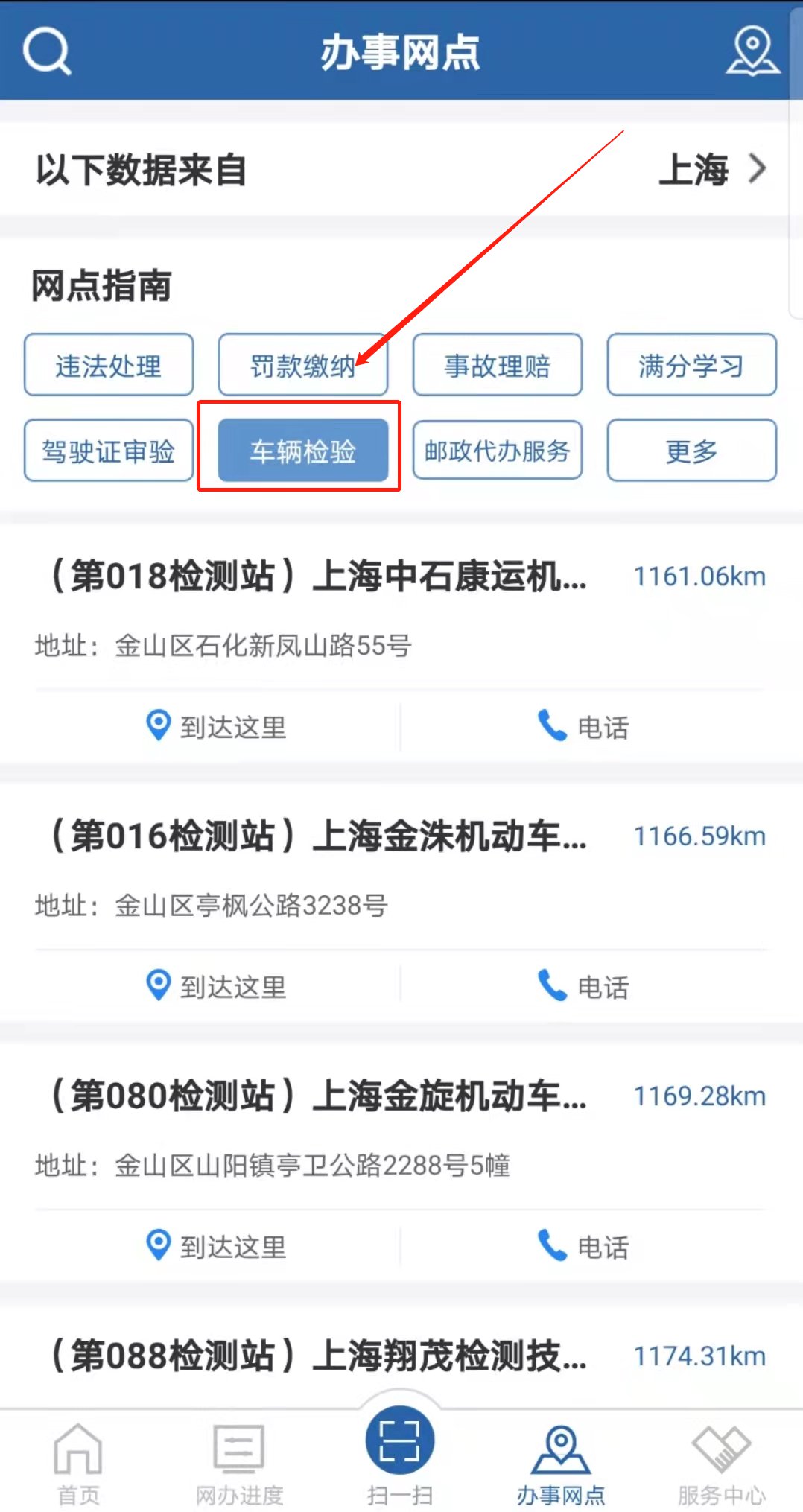Open 更多 outlet categories
Image resolution: width=803 pixels, height=1512 pixels.
click(691, 451)
